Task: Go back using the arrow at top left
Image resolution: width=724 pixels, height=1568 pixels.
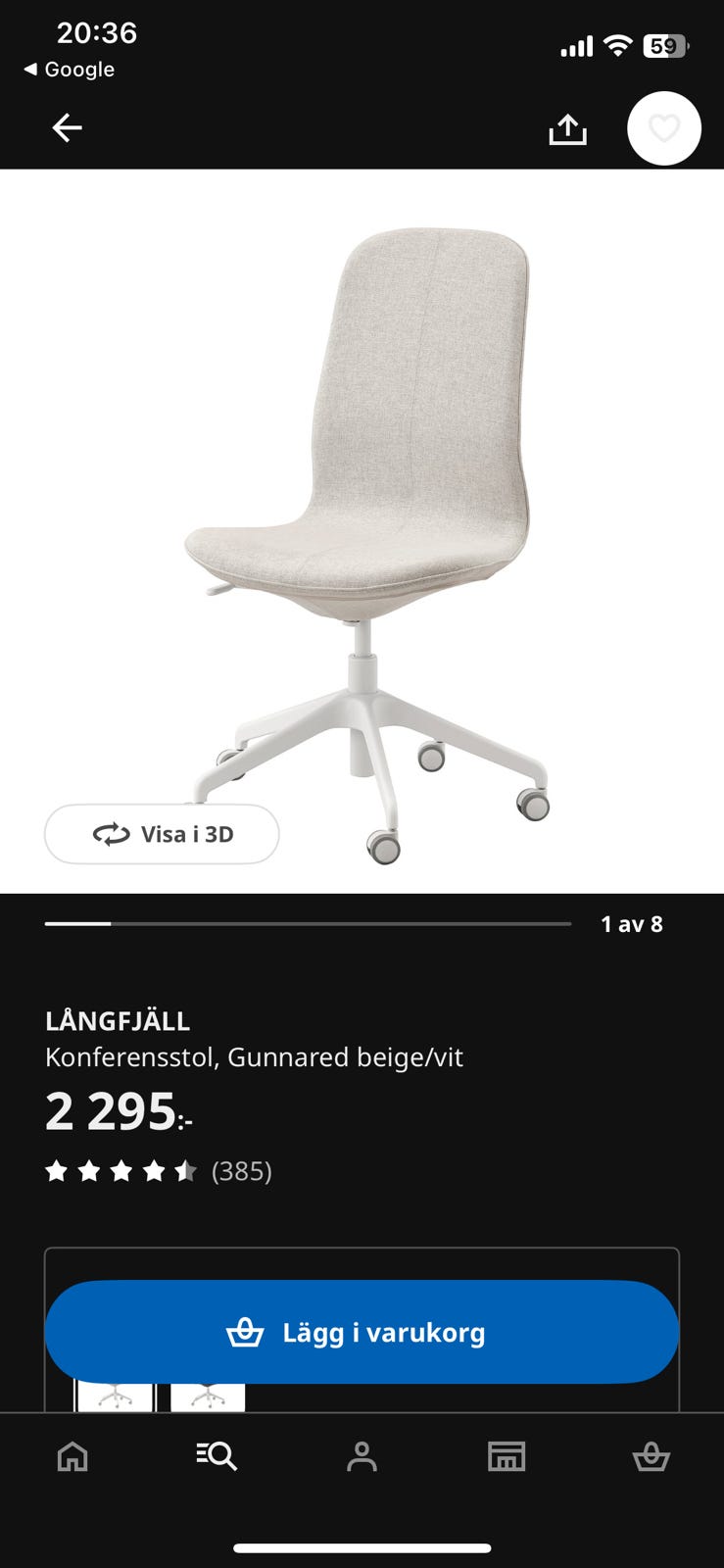Action: point(67,127)
